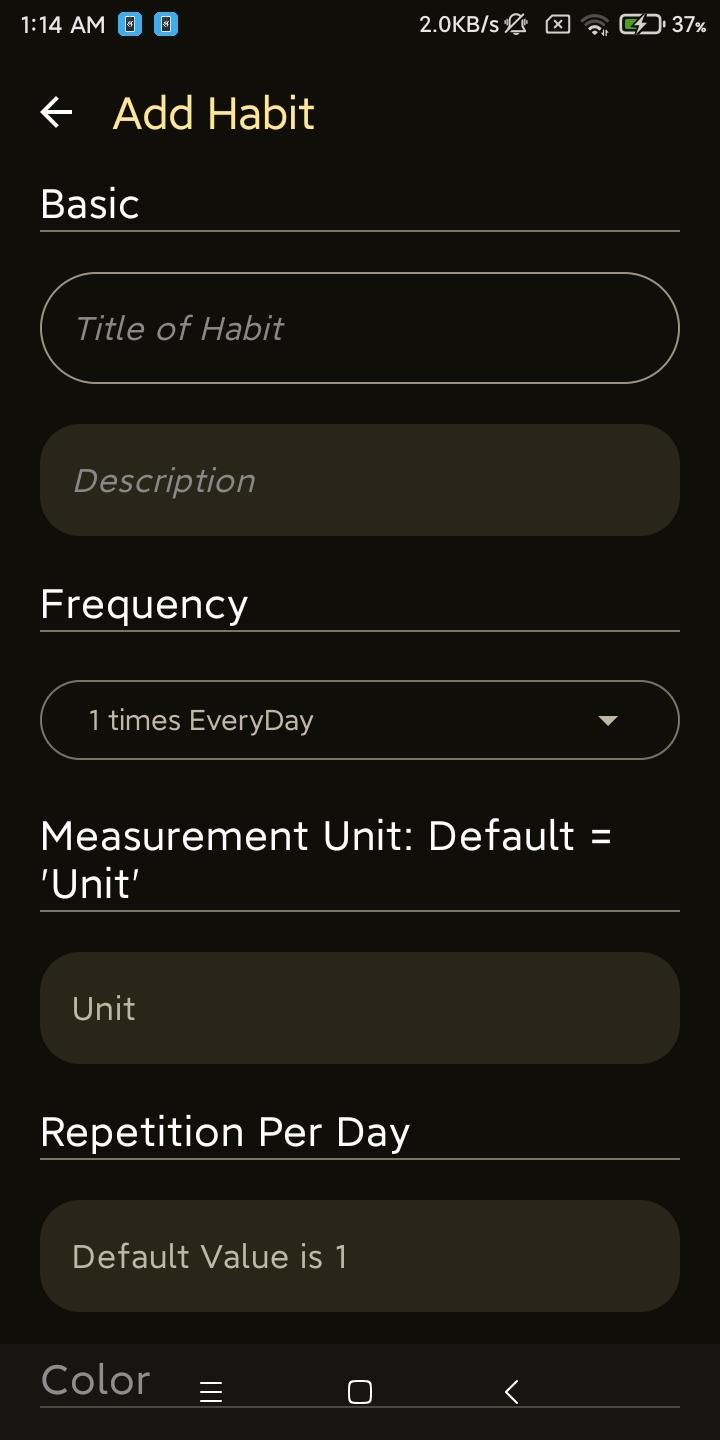Screen dimensions: 720x1440
Task: Open recent apps from navigation bar
Action: [211, 1392]
